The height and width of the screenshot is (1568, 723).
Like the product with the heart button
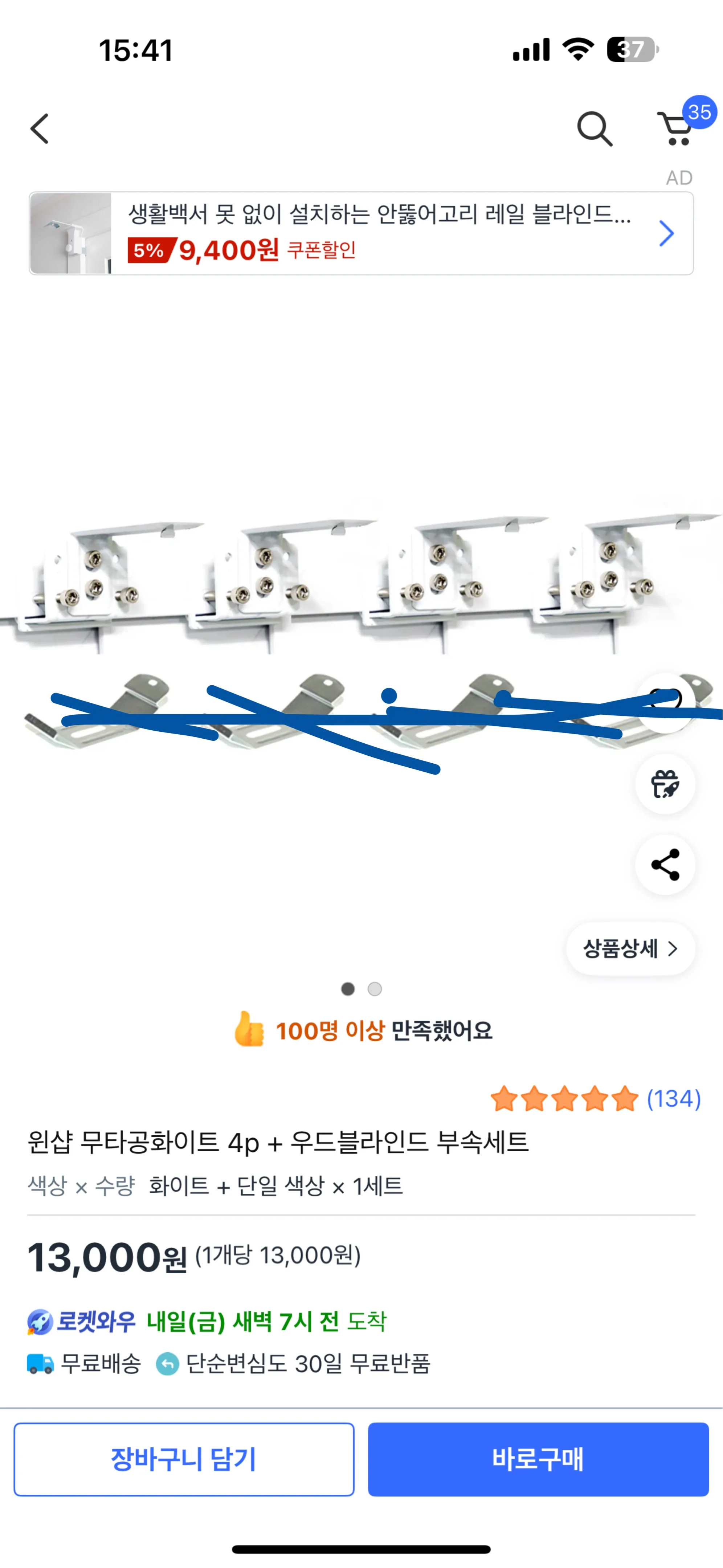pos(665,702)
